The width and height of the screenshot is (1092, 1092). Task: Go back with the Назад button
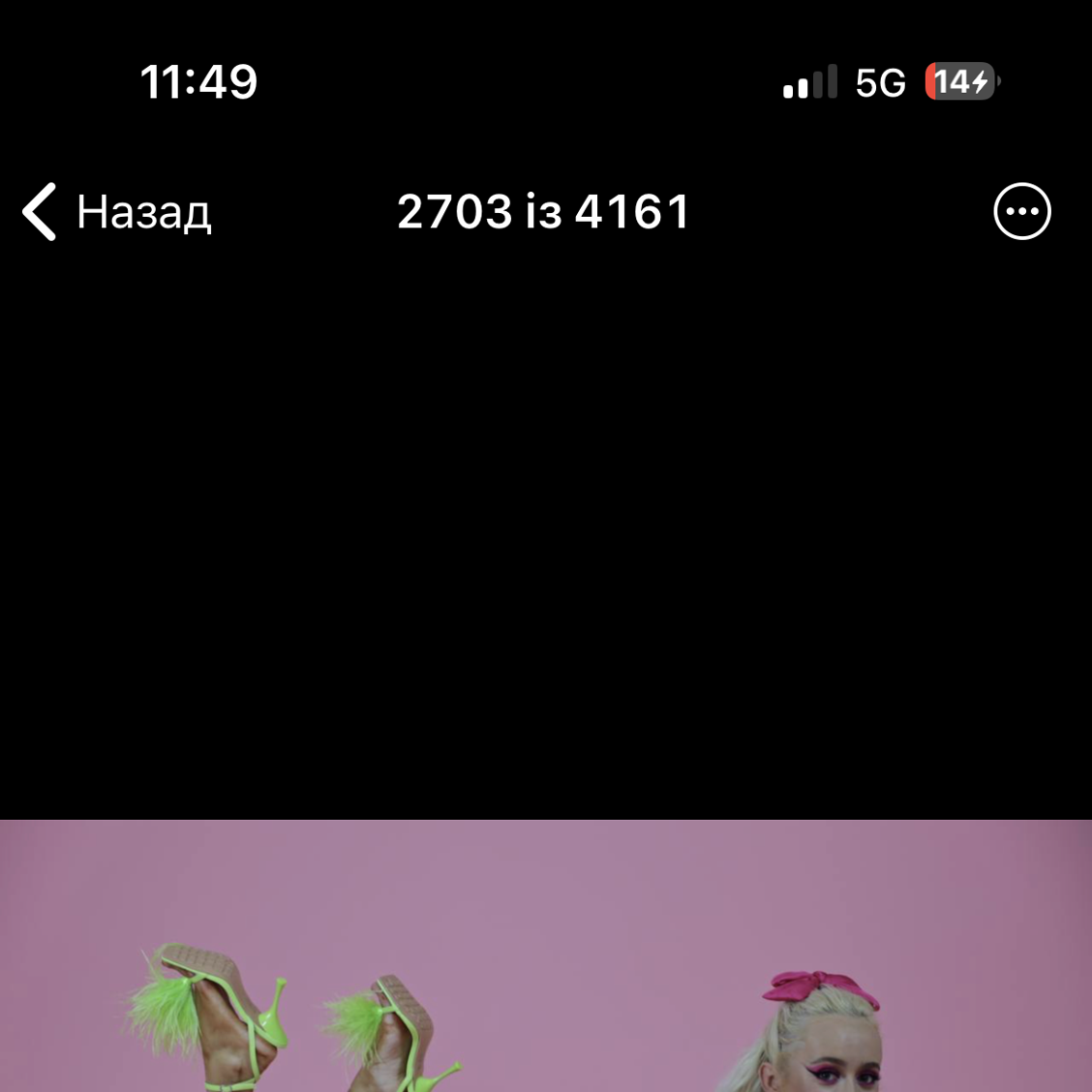tap(117, 211)
